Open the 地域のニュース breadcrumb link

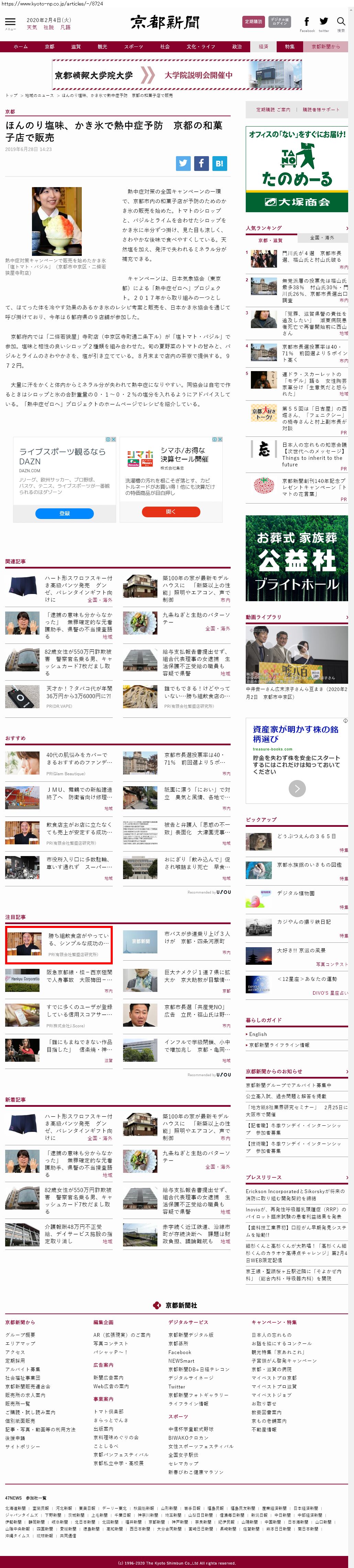tap(39, 96)
